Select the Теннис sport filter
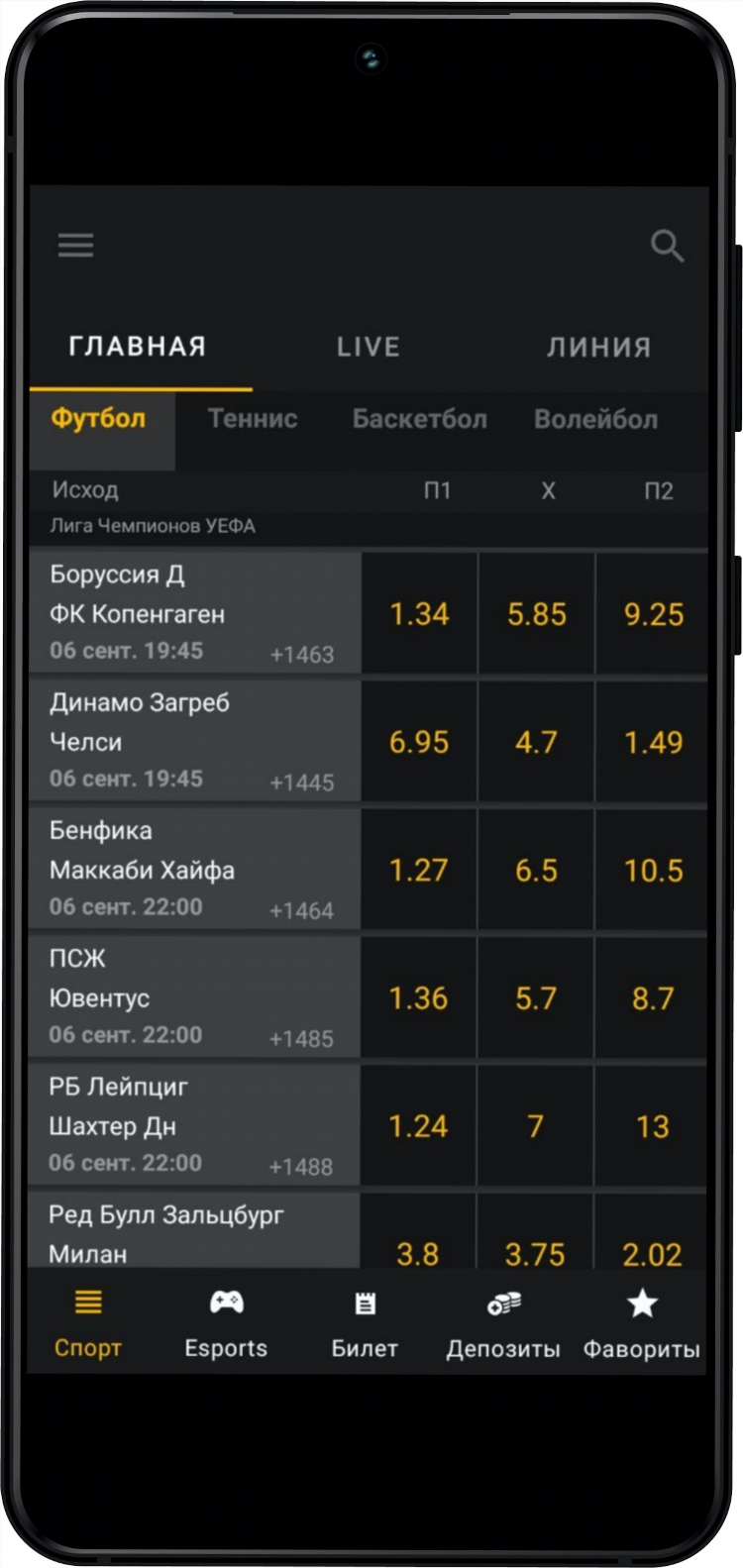This screenshot has height=1568, width=743. tap(253, 419)
